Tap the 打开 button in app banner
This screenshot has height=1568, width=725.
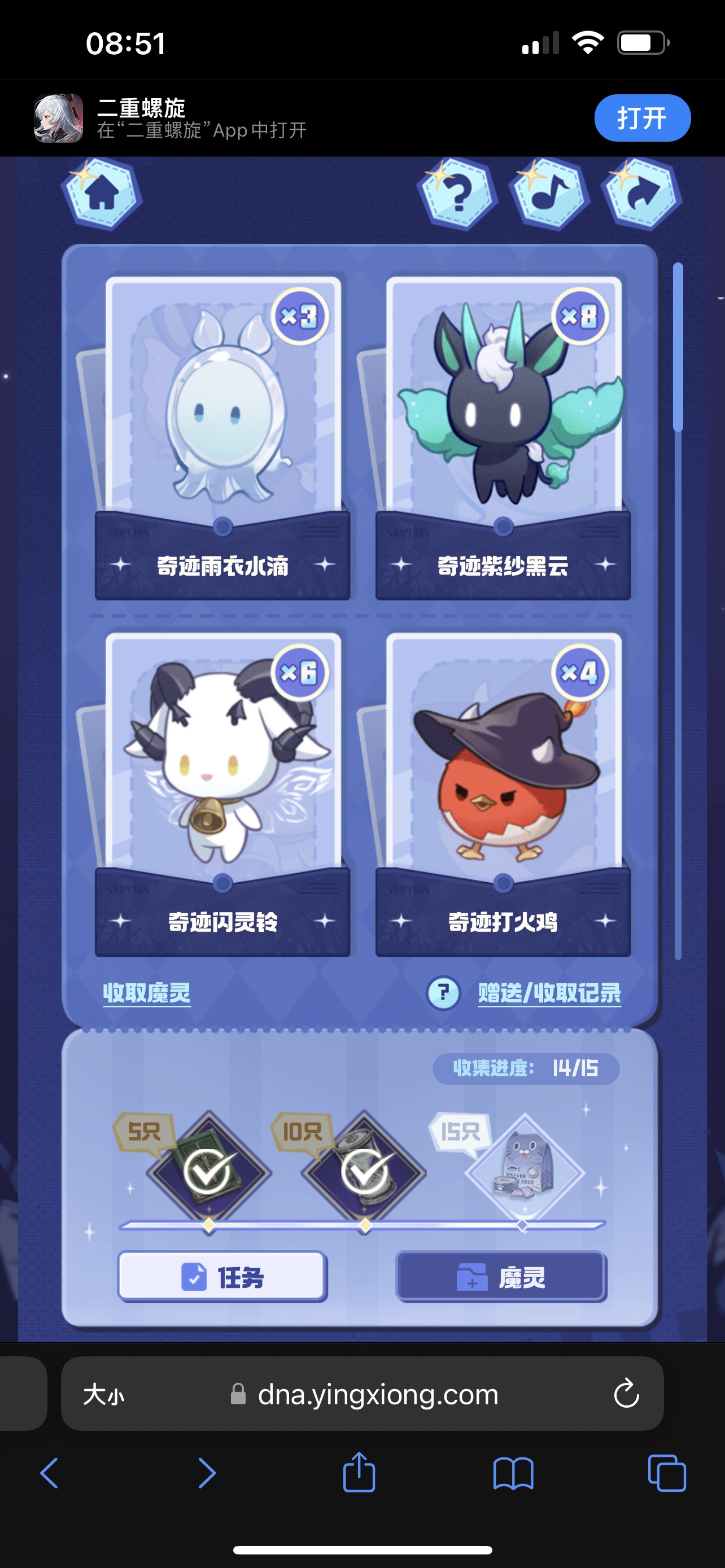pos(641,118)
